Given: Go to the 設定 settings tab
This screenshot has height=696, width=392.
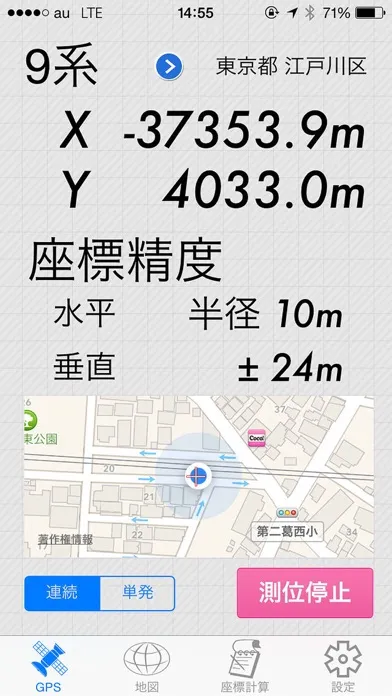Looking at the screenshot, I should tap(342, 665).
